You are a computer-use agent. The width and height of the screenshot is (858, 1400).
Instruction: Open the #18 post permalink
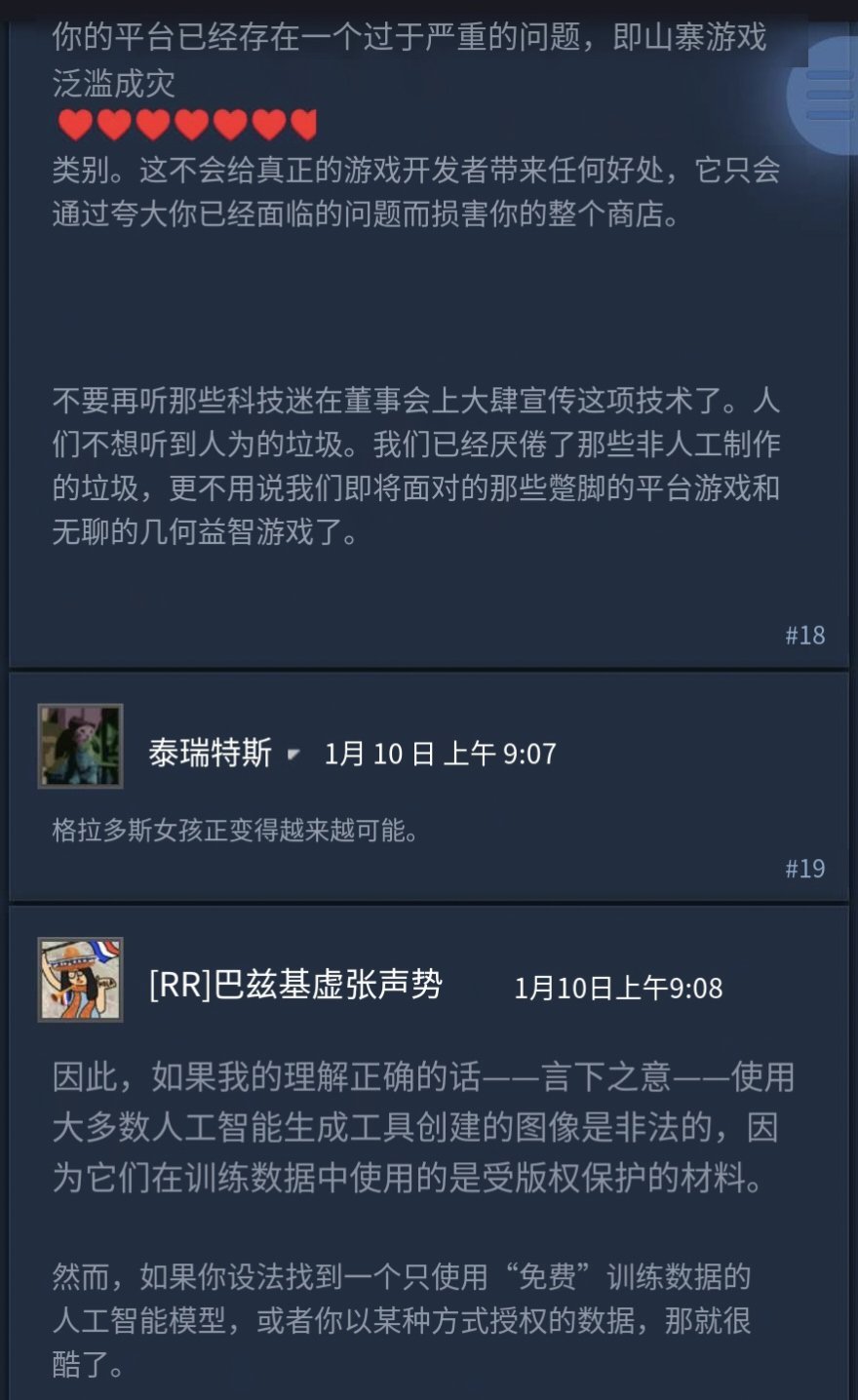tap(804, 635)
